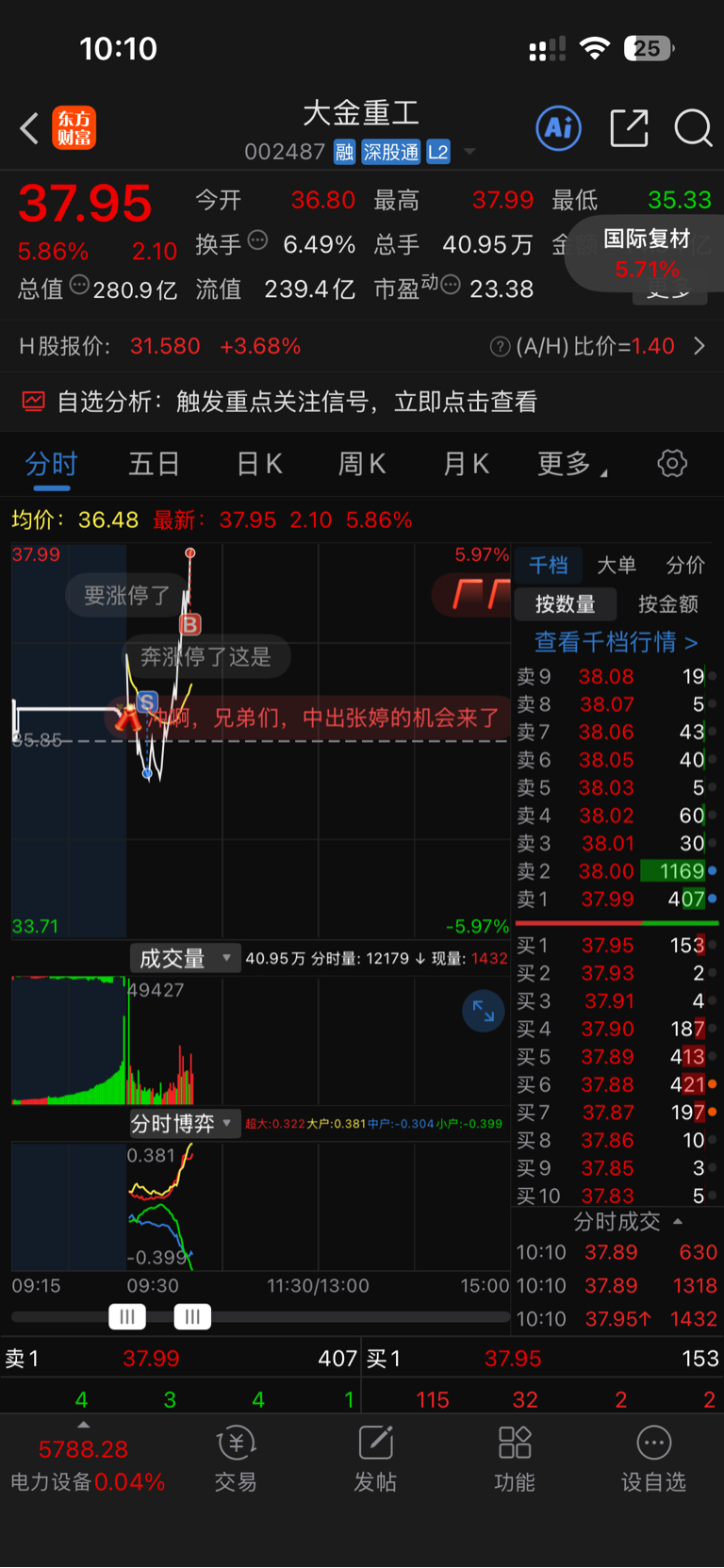This screenshot has width=724, height=1568.
Task: Add stock via 设自选
Action: (653, 1460)
